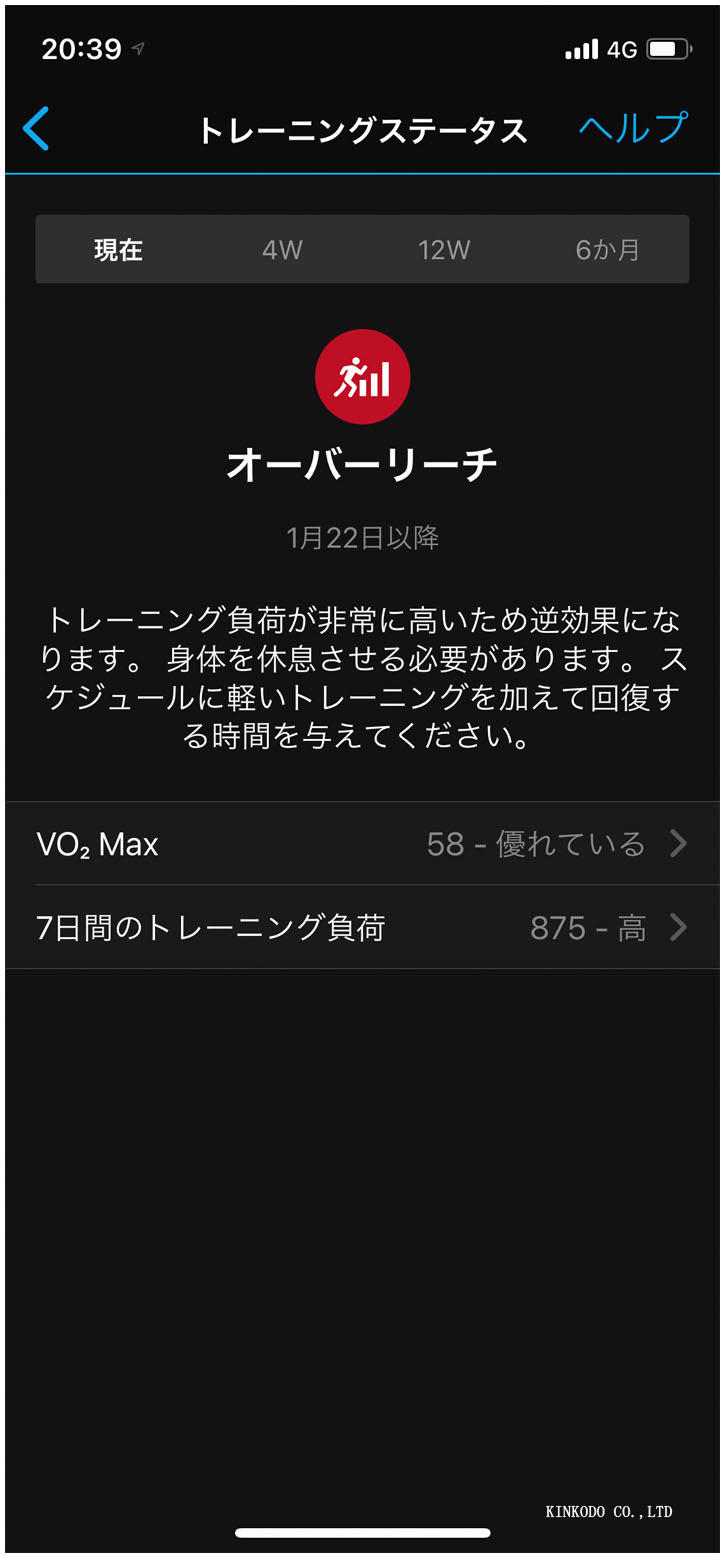Select the 現在 segment
Screen dimensions: 725x1558
(x=118, y=250)
